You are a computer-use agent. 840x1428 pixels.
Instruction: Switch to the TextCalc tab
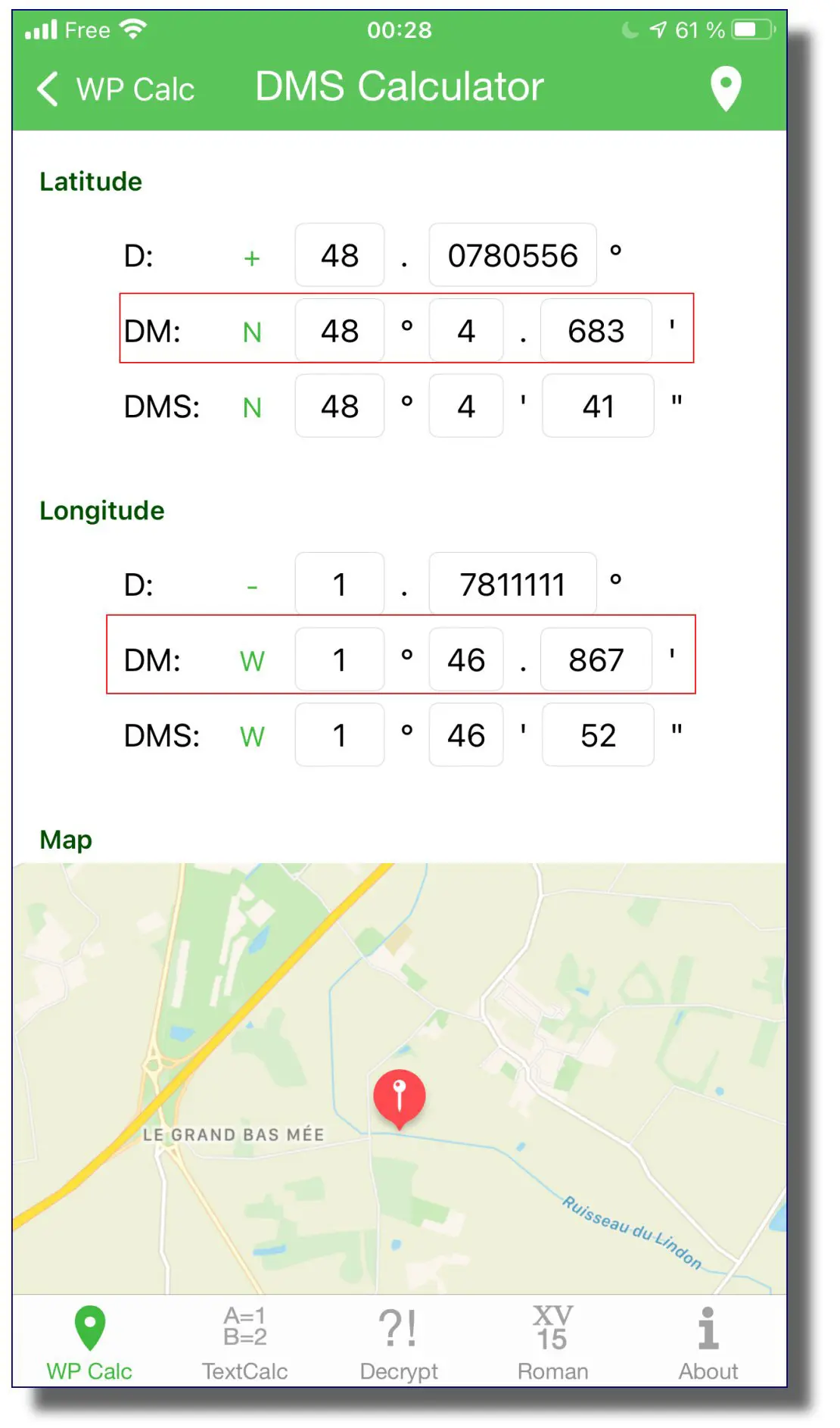244,1343
